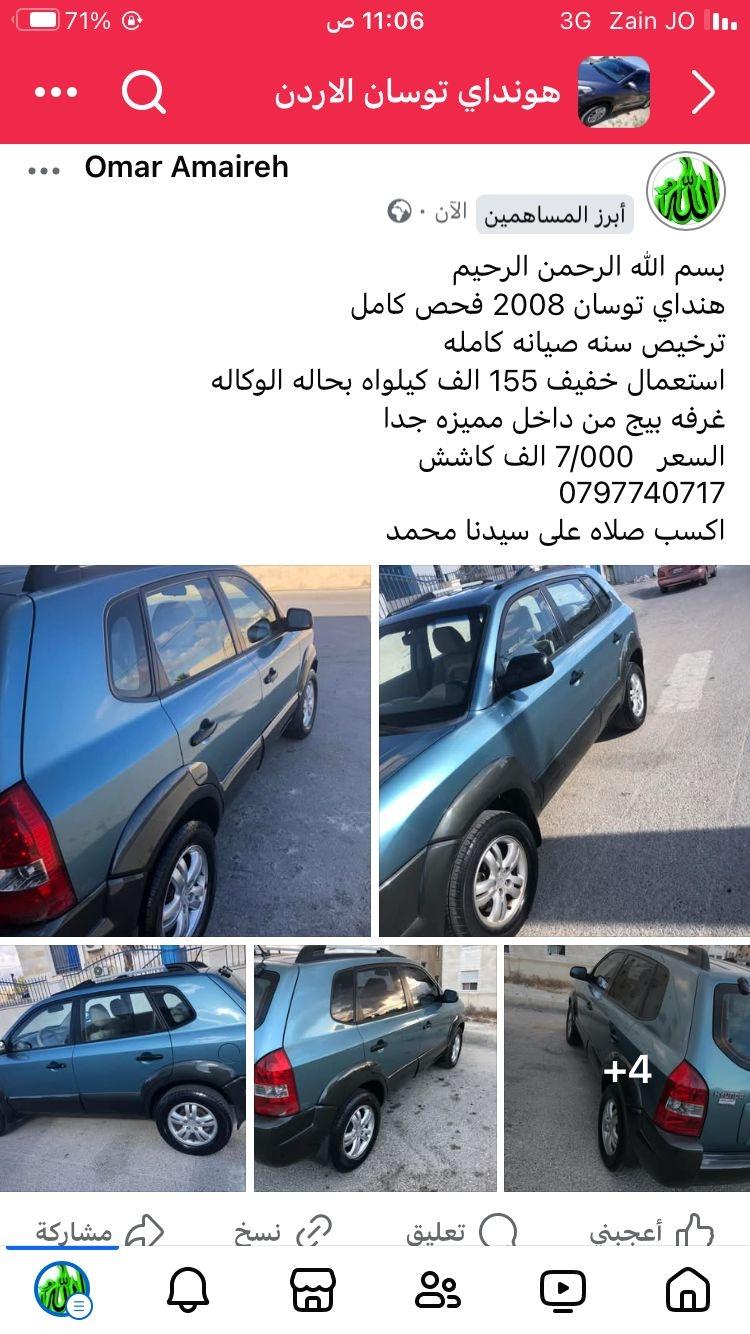This screenshot has width=750, height=1334.
Task: Open the group cover thumbnail in header
Action: pyautogui.click(x=614, y=92)
